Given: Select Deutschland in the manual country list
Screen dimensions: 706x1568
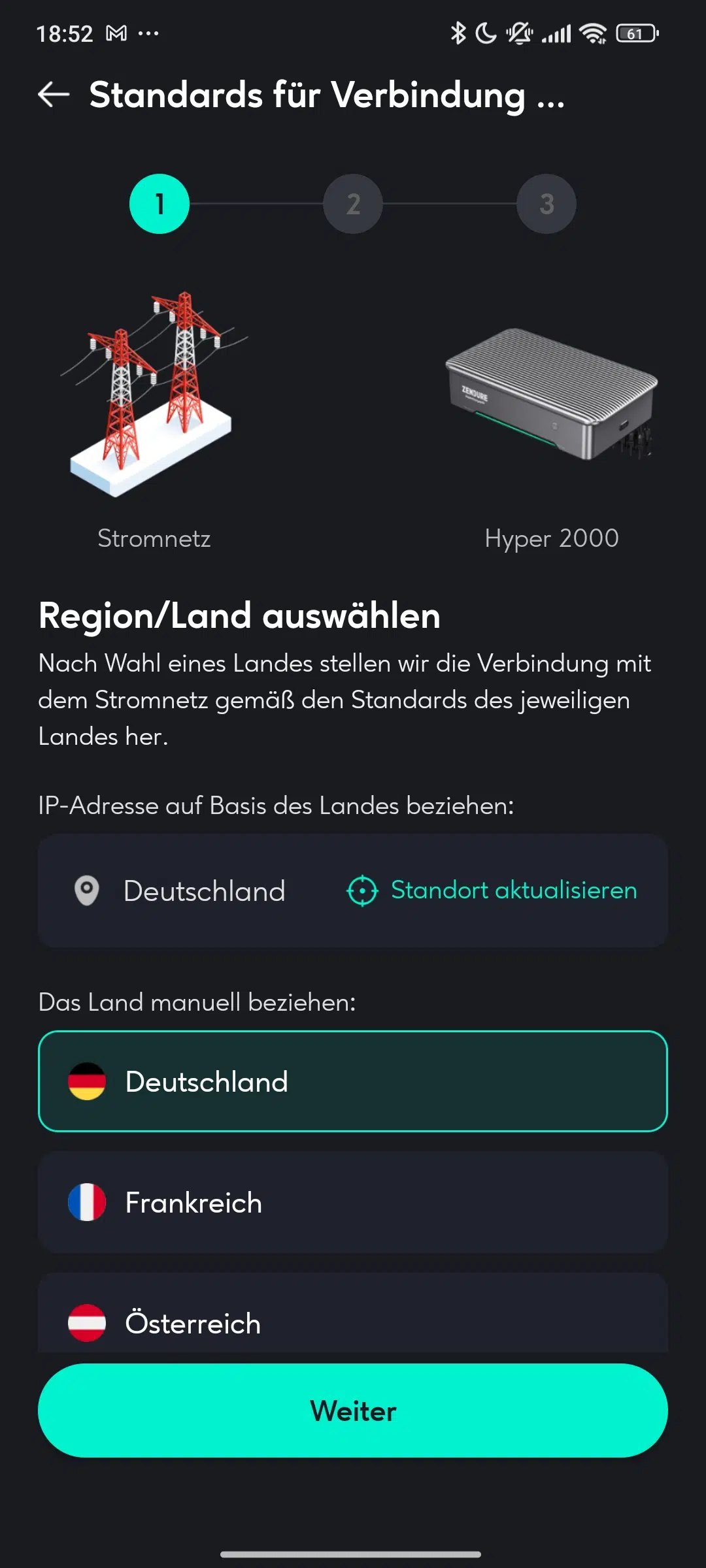Looking at the screenshot, I should [x=353, y=1081].
